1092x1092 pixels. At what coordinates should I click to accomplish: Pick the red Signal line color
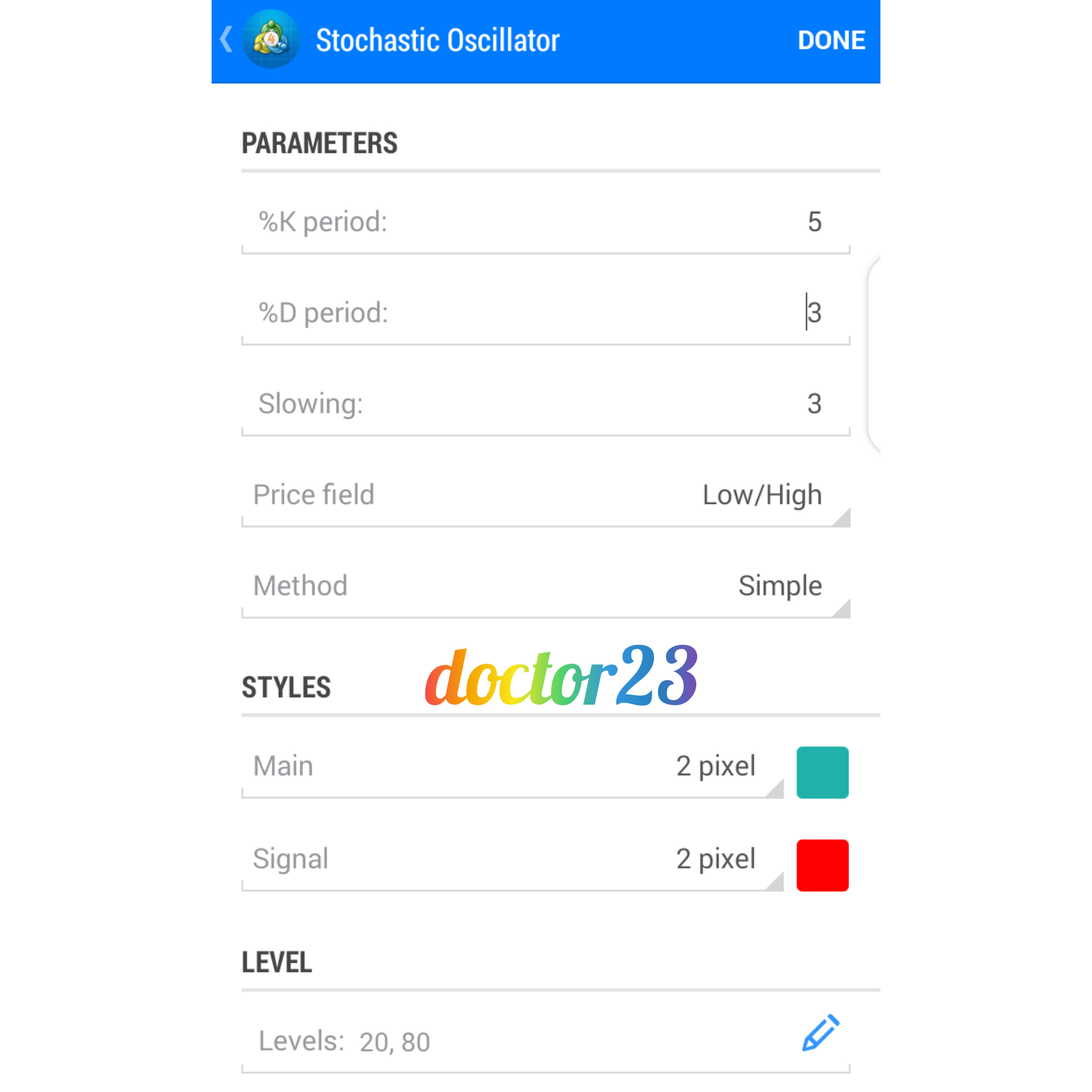pyautogui.click(x=822, y=865)
